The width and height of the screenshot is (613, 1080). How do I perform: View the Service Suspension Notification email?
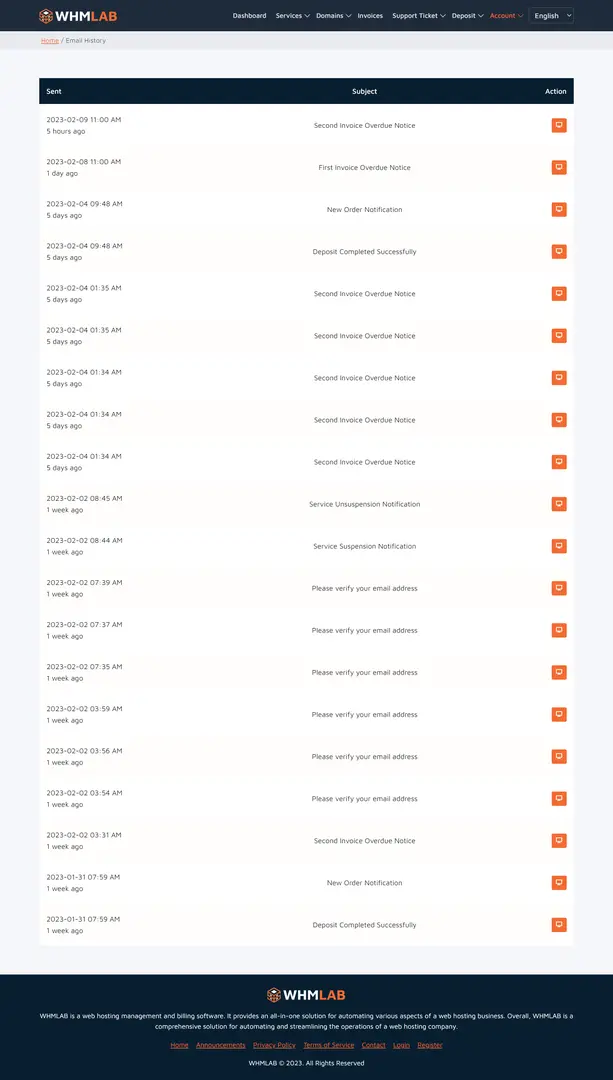(559, 546)
